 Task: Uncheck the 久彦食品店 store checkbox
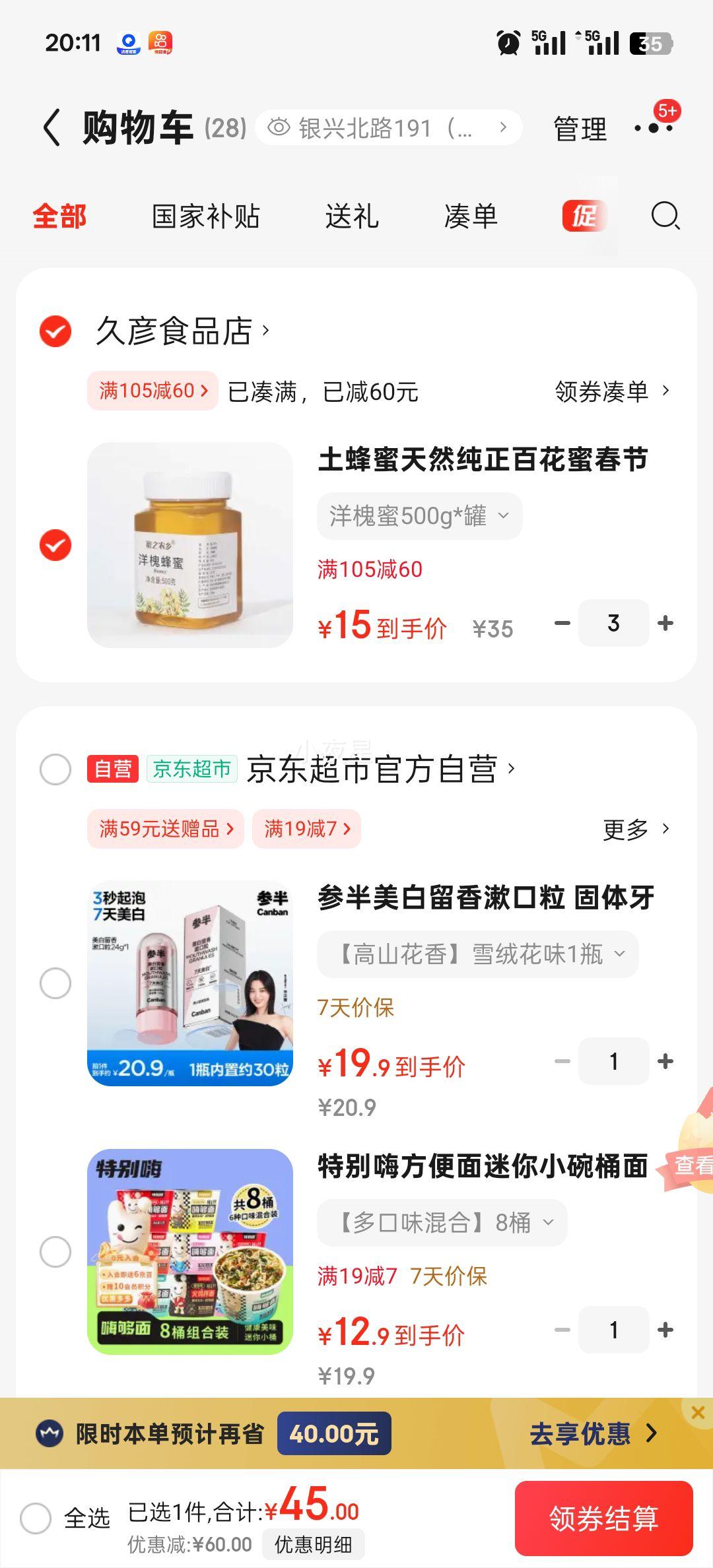(x=55, y=331)
